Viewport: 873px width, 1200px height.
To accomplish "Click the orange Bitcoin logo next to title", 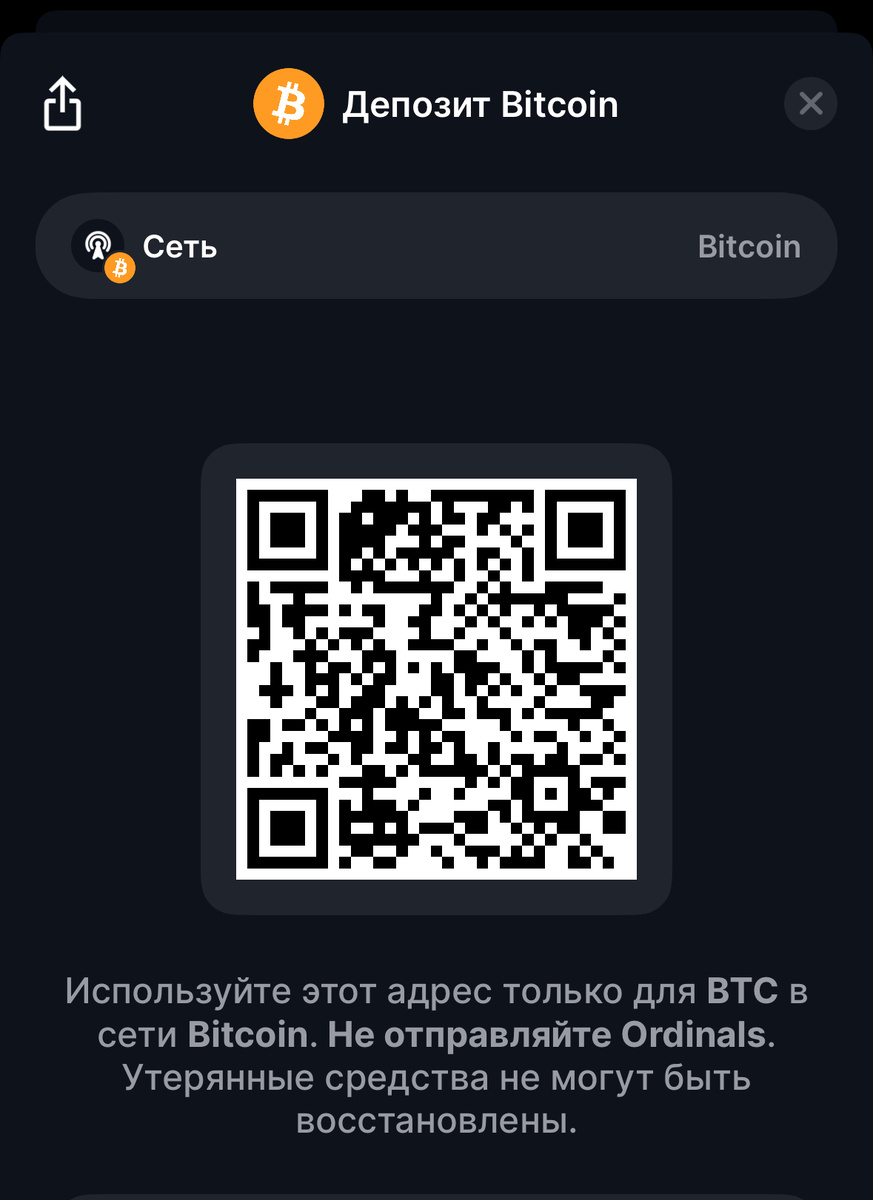I will [290, 103].
